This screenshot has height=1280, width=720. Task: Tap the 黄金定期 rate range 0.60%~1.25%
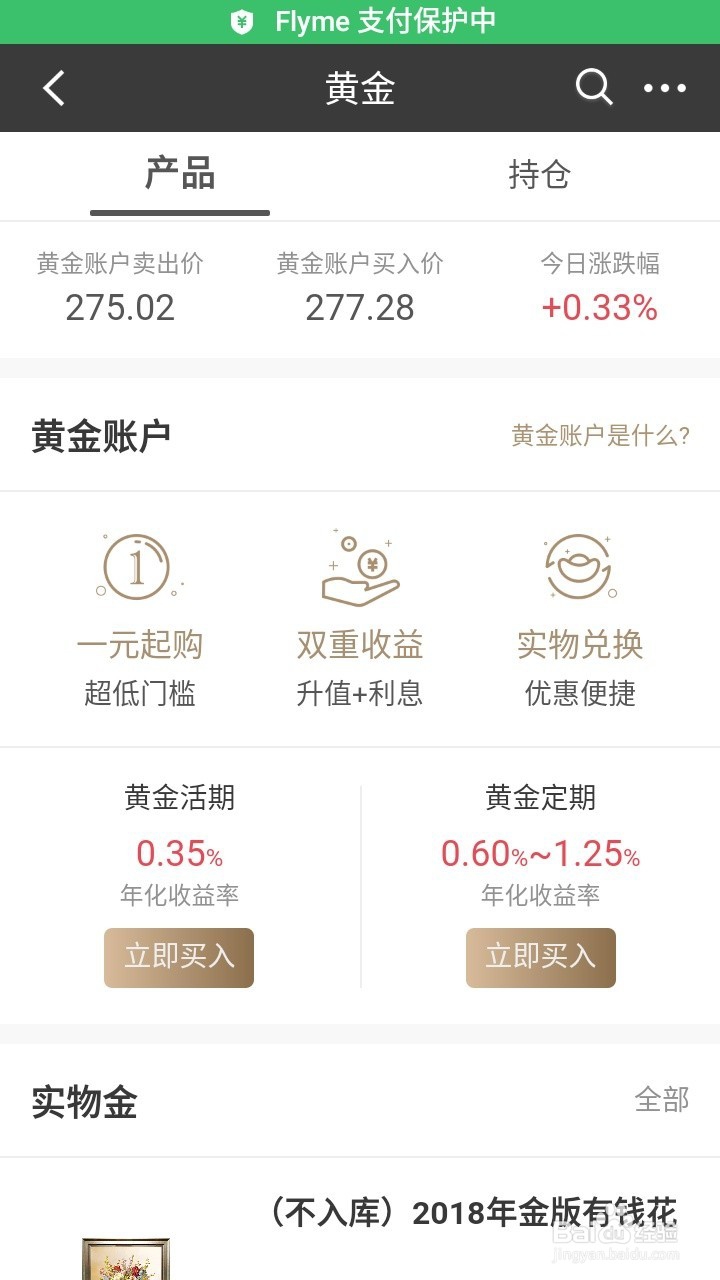tap(538, 855)
